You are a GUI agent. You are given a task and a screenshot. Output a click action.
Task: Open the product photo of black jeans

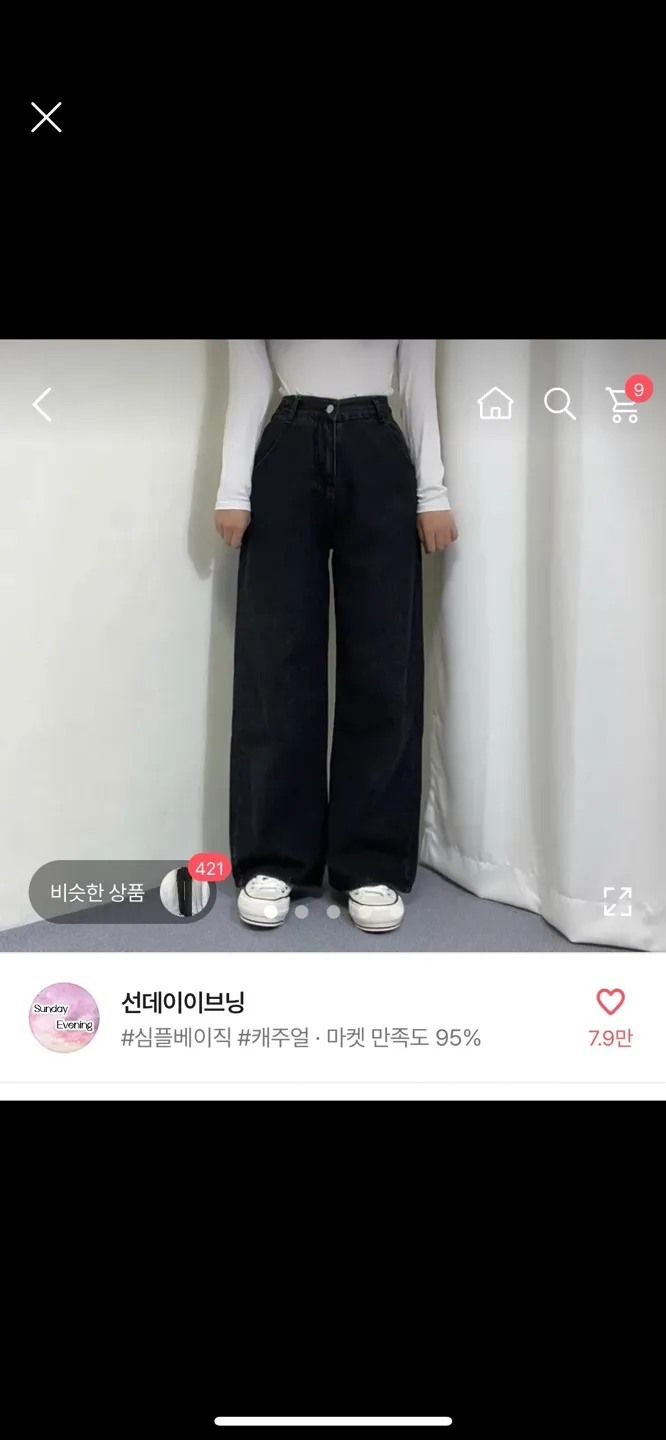[330, 640]
